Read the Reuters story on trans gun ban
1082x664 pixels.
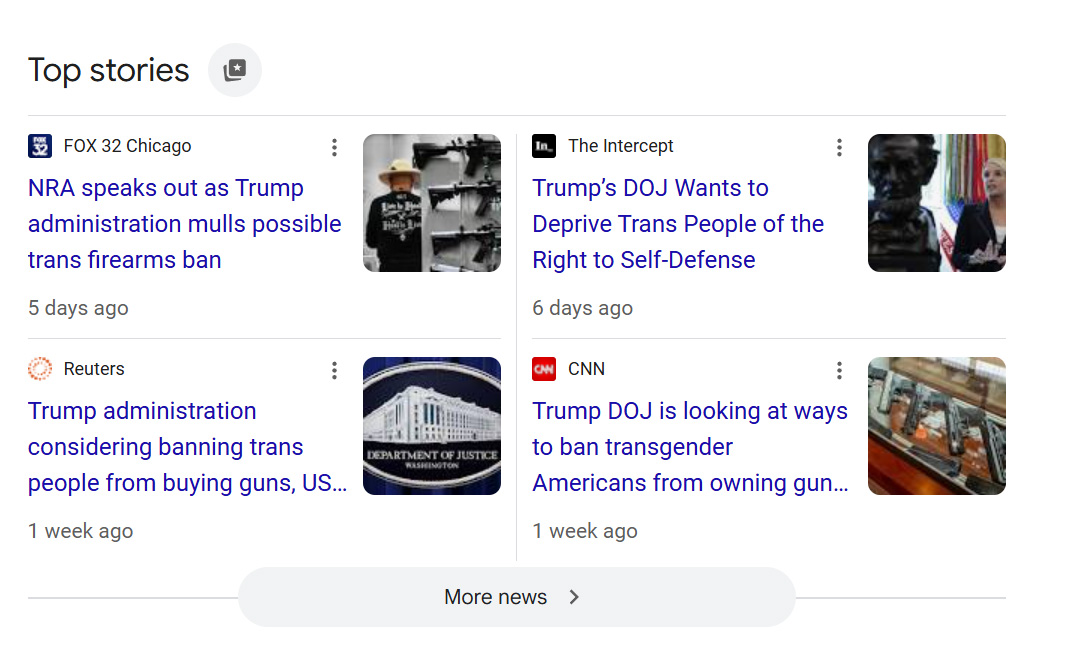tap(187, 447)
